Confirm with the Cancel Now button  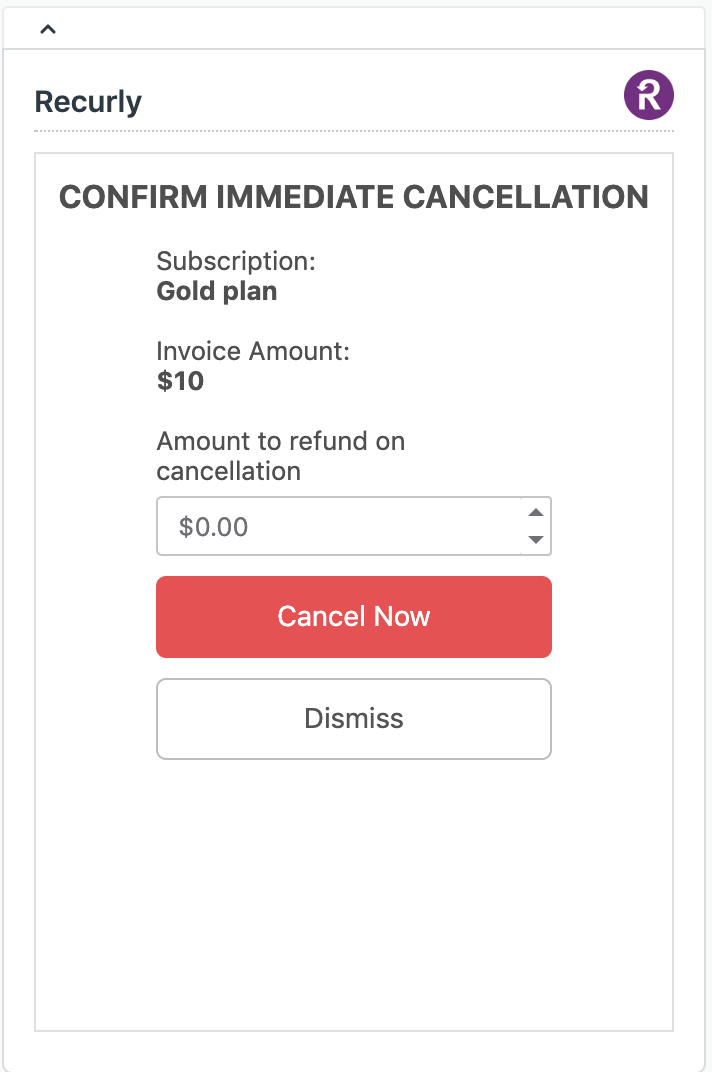(x=353, y=616)
